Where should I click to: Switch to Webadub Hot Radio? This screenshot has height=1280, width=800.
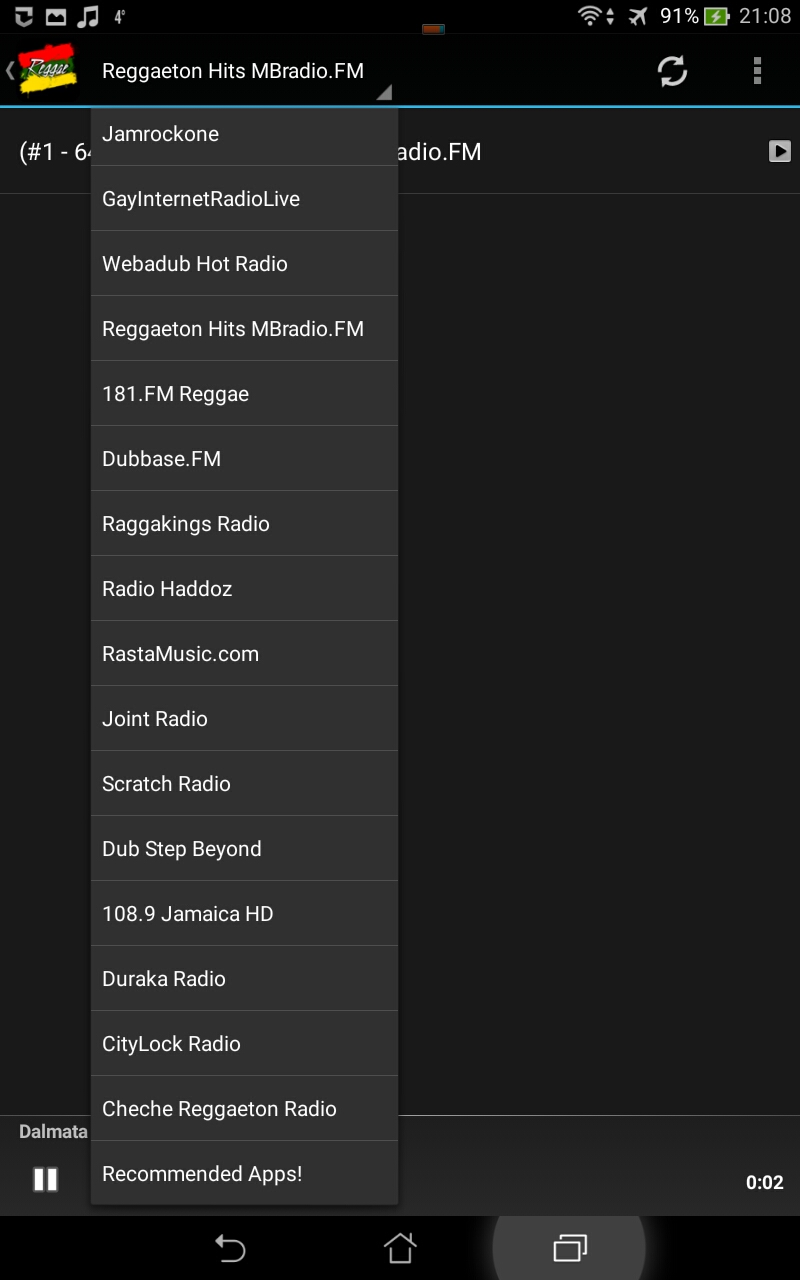coord(244,264)
